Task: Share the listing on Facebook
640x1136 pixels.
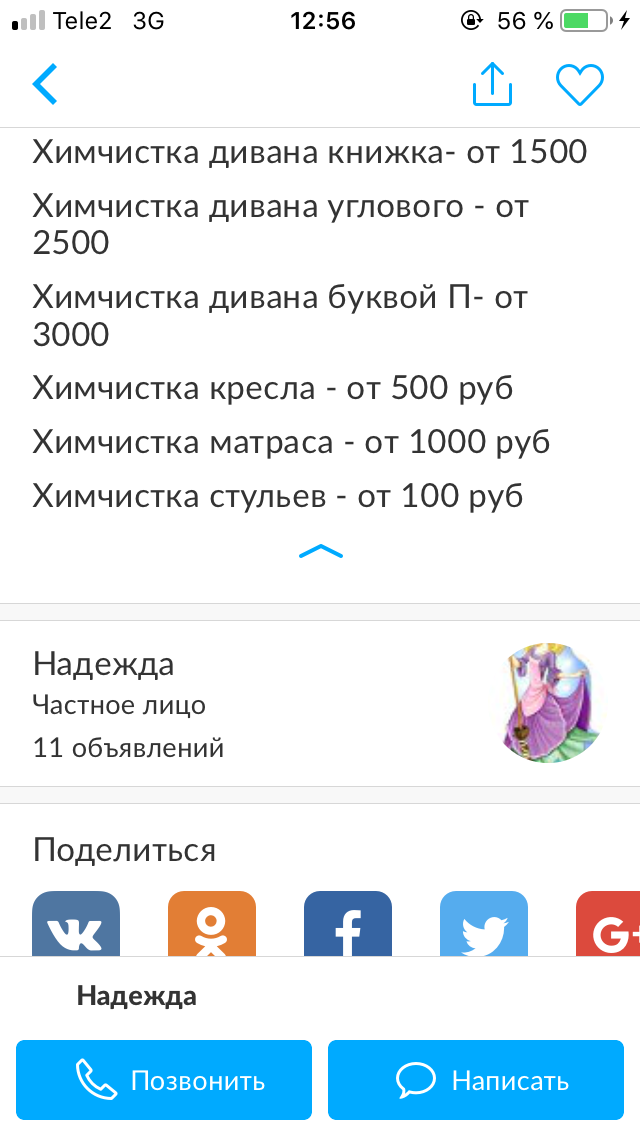Action: pos(348,925)
